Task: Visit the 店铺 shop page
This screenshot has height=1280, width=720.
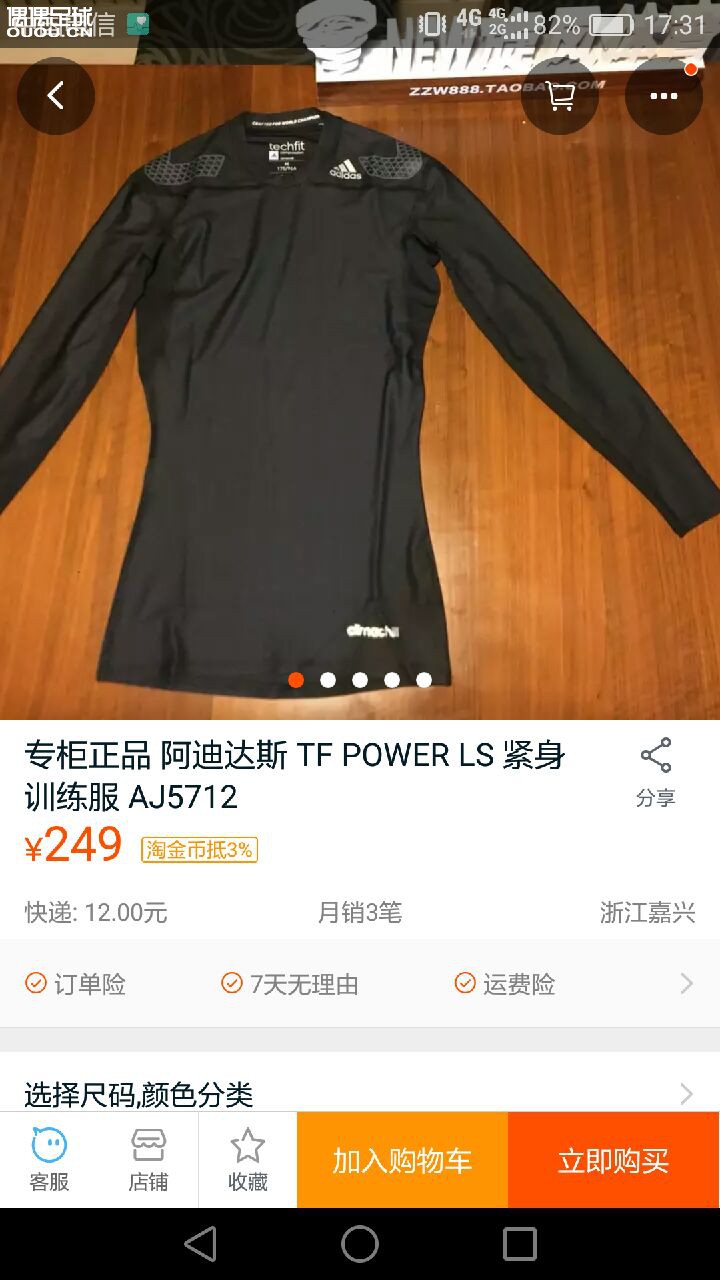Action: coord(148,1160)
